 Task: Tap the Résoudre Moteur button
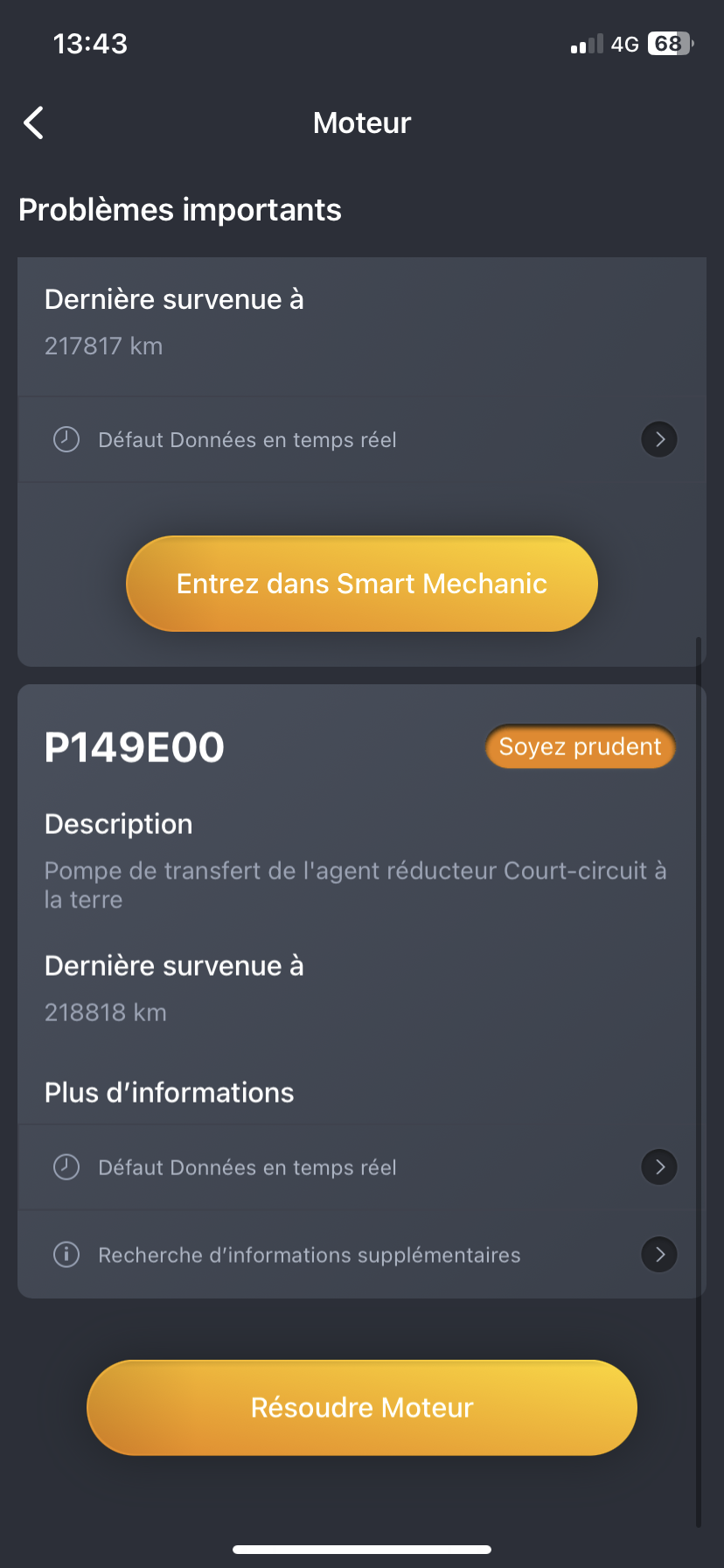coord(362,1407)
